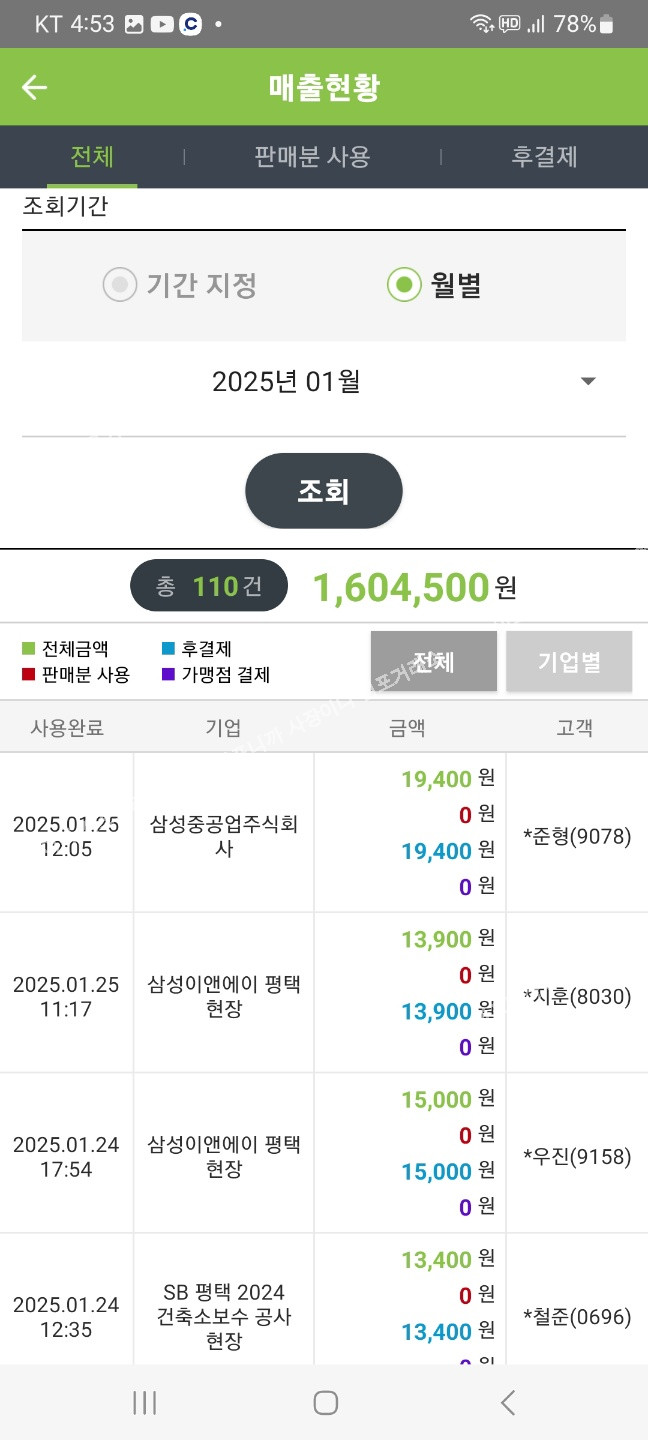
Task: Tap the 조회 search button
Action: (324, 491)
